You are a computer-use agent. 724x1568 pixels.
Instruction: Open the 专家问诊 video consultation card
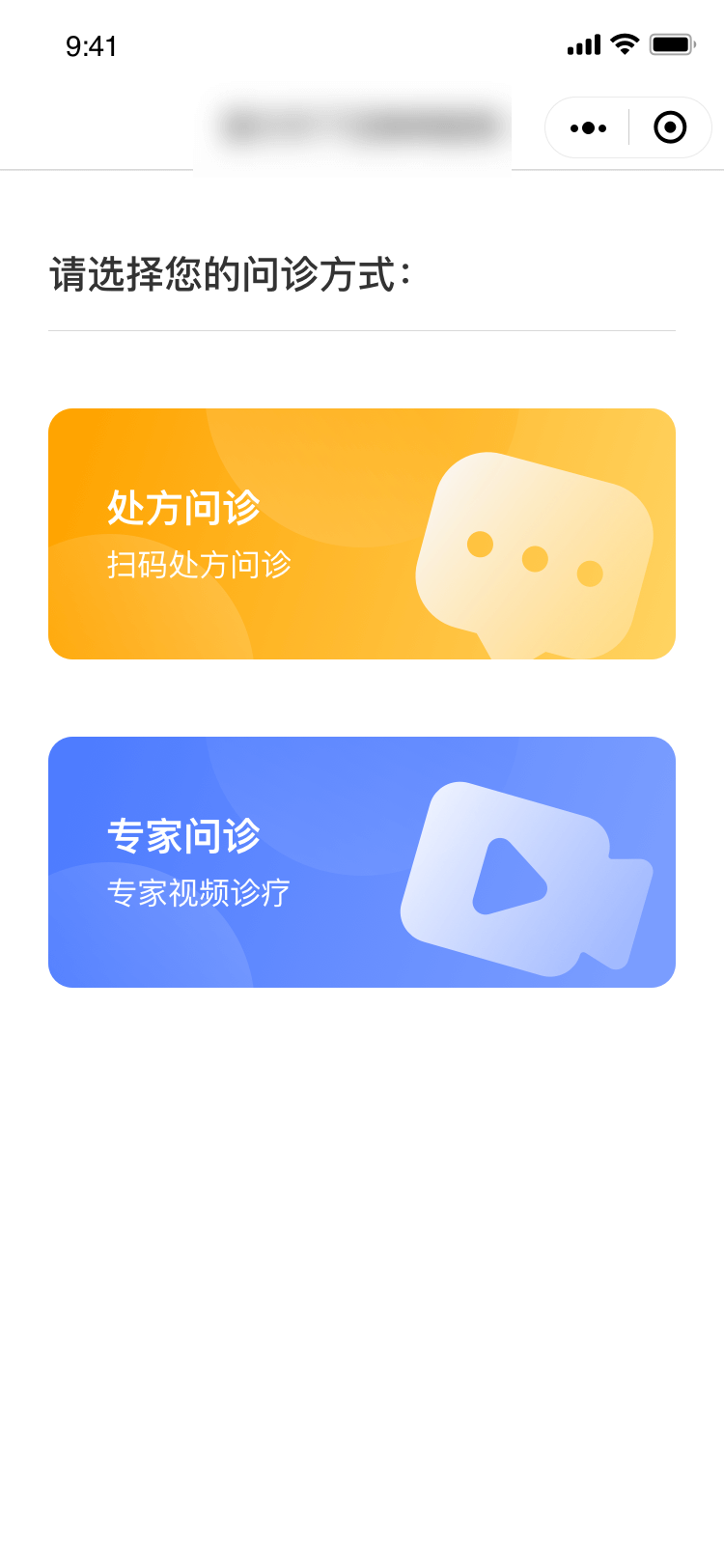click(361, 862)
